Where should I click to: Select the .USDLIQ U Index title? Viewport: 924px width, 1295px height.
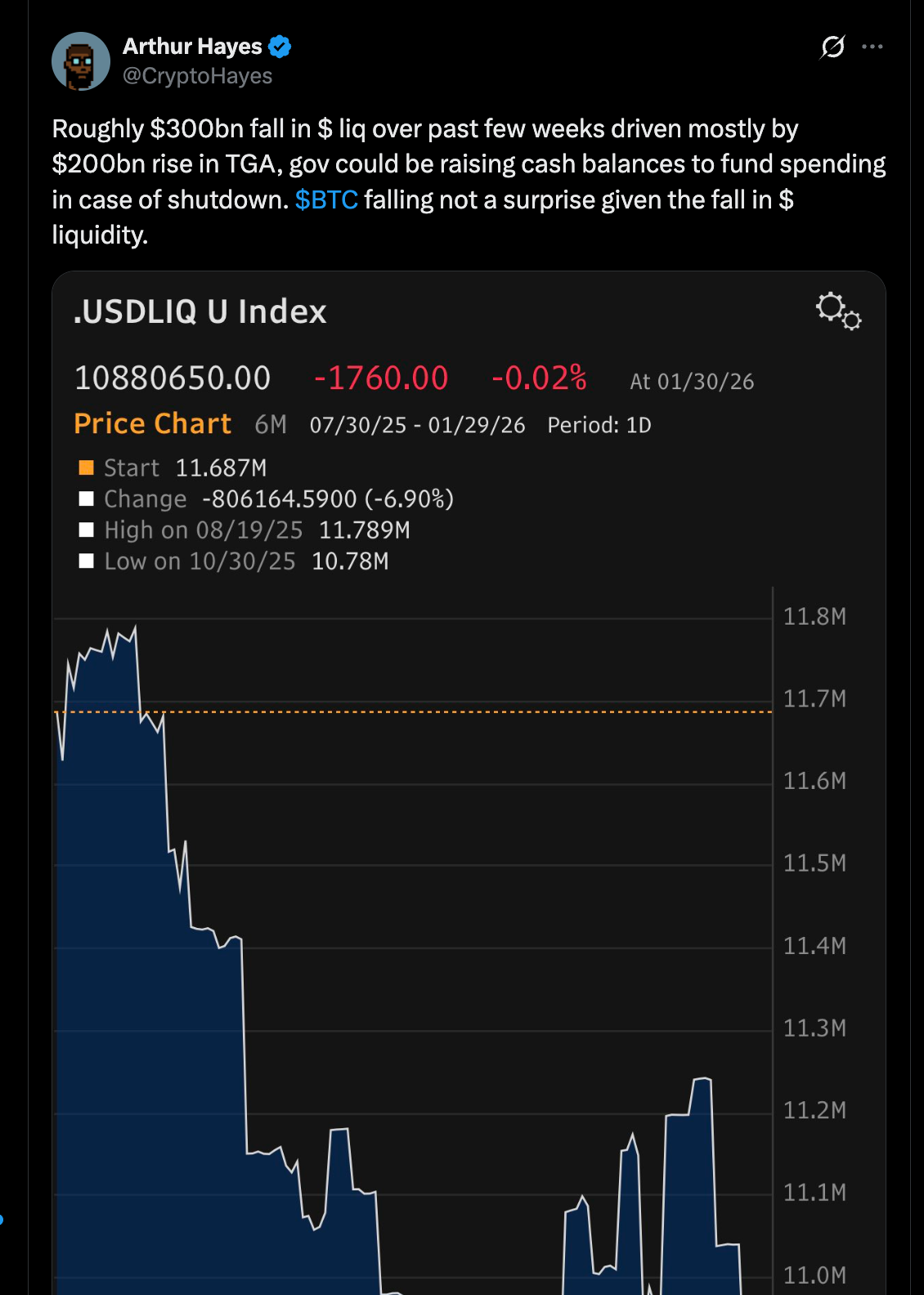[x=199, y=311]
